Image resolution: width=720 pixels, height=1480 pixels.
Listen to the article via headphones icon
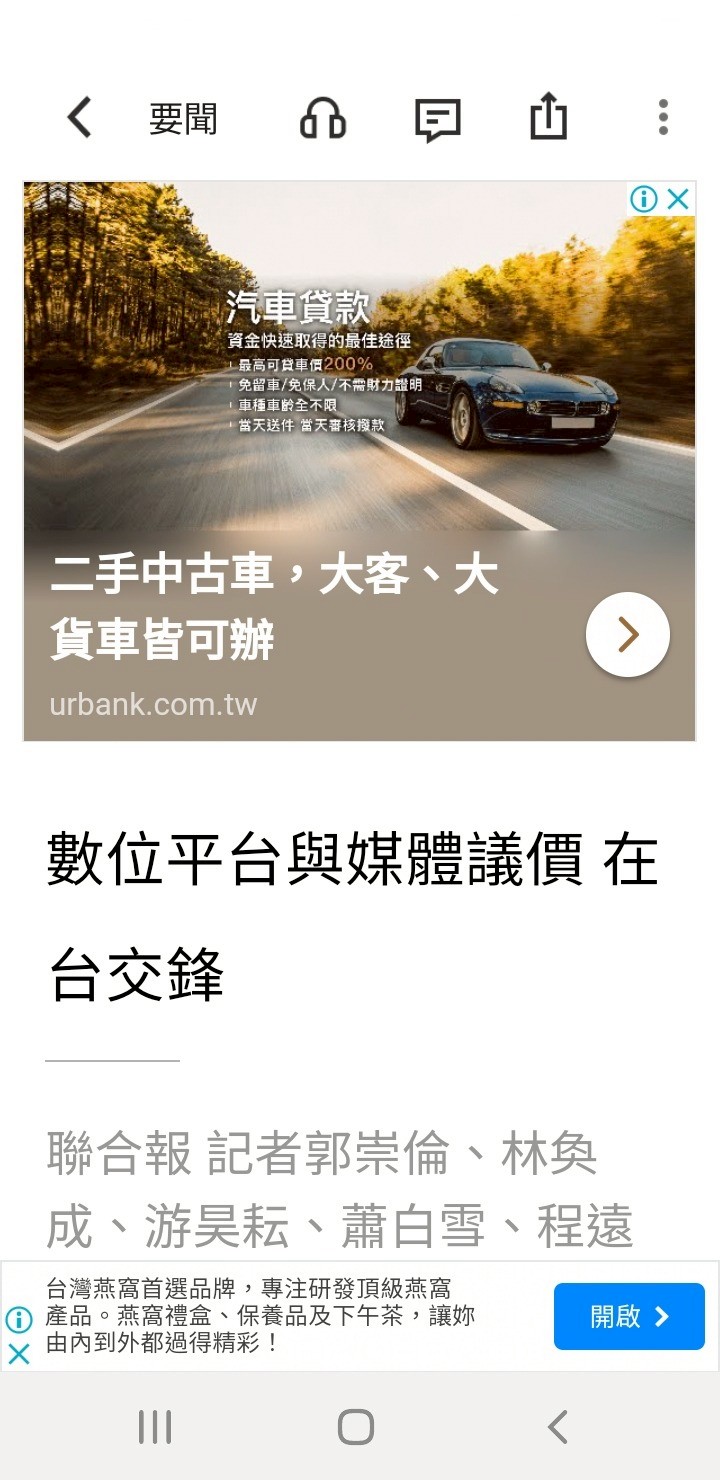click(x=323, y=119)
